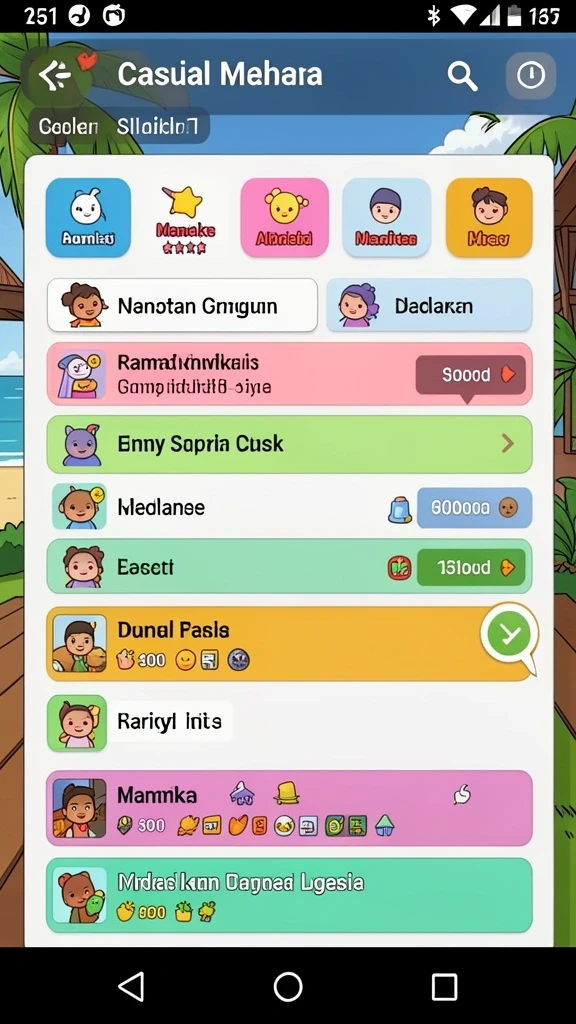Tap the clock icon in the app bar
Viewport: 576px width, 1024px height.
click(531, 76)
